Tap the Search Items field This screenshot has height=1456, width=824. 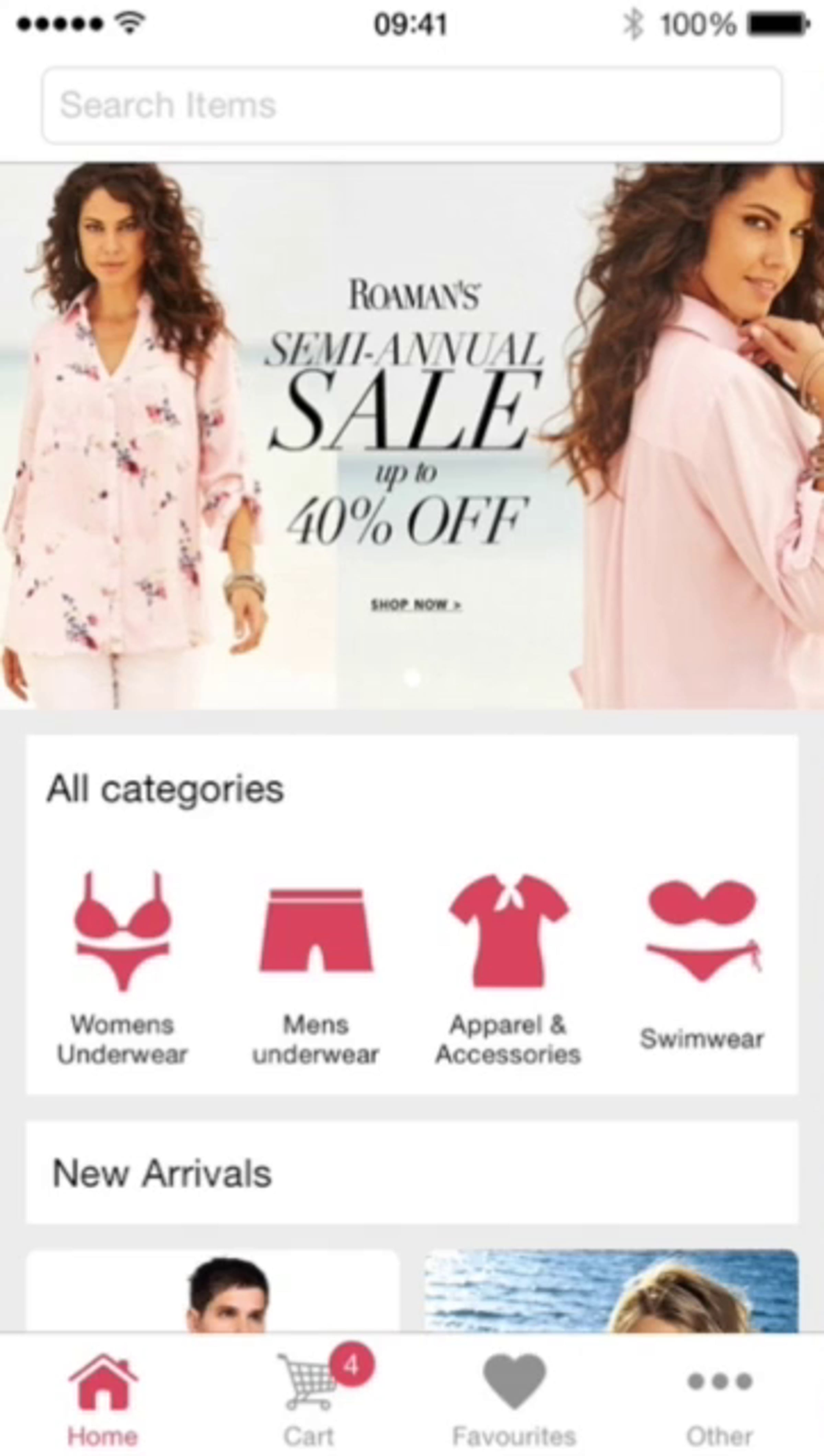pos(412,105)
